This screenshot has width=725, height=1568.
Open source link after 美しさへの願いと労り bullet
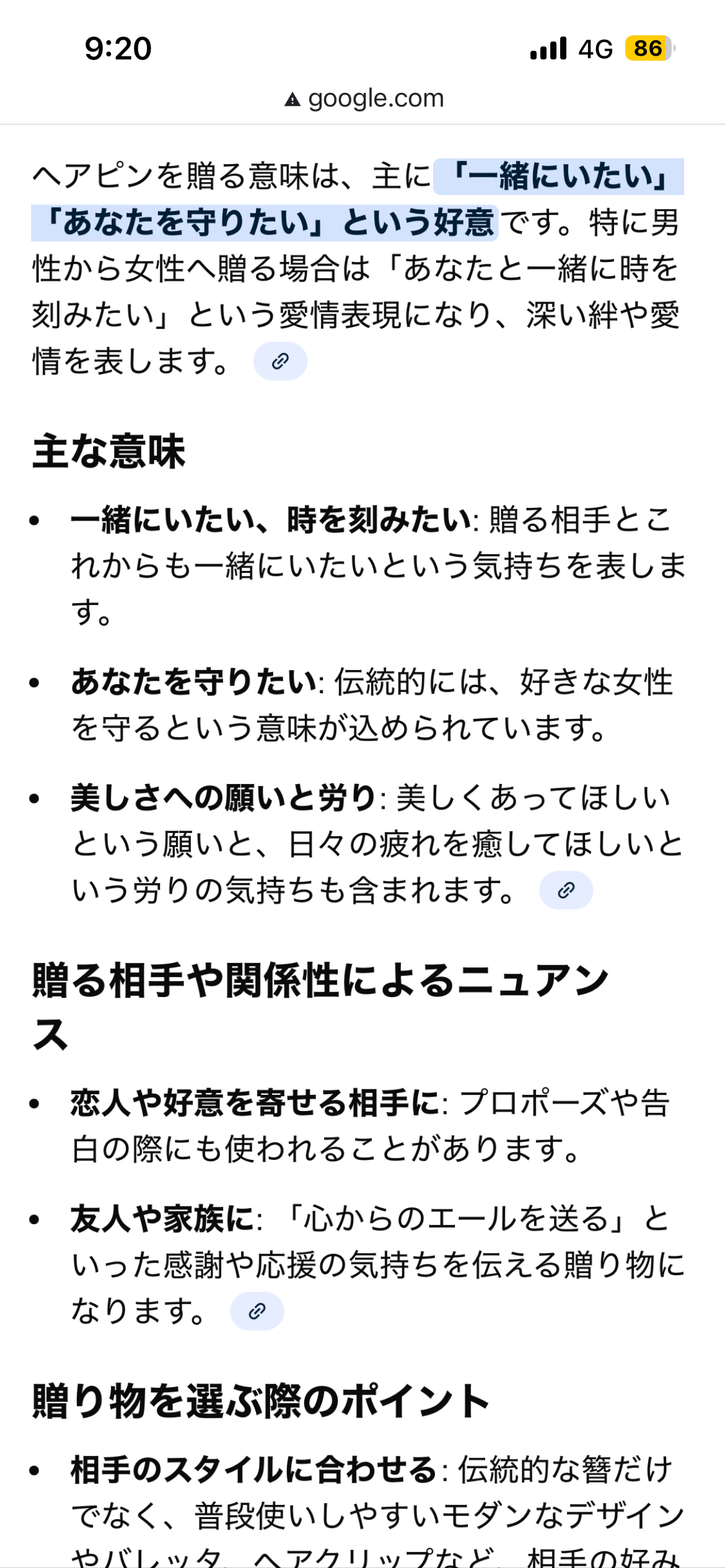[x=566, y=891]
